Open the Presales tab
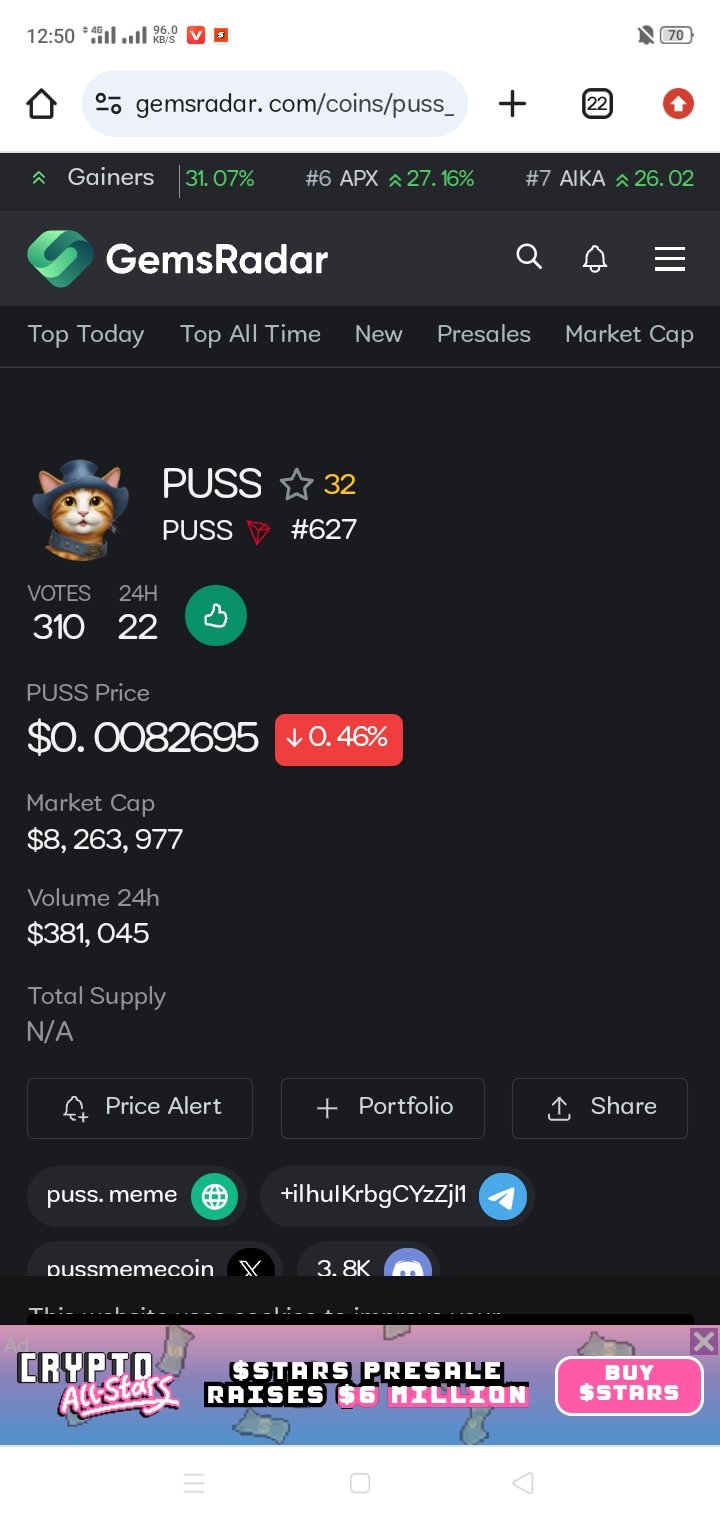Image resolution: width=720 pixels, height=1520 pixels. (484, 334)
